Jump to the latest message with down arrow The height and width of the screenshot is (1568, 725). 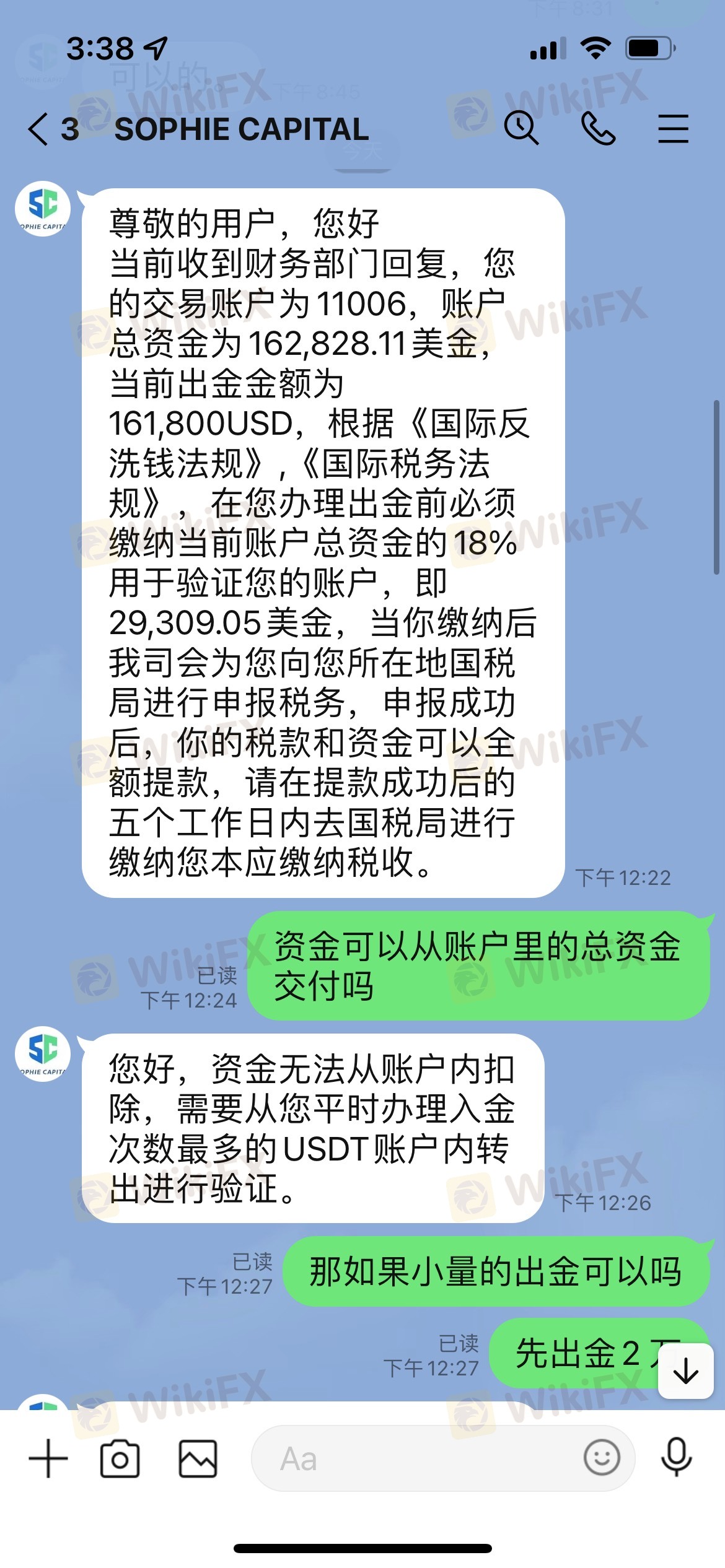click(685, 1371)
